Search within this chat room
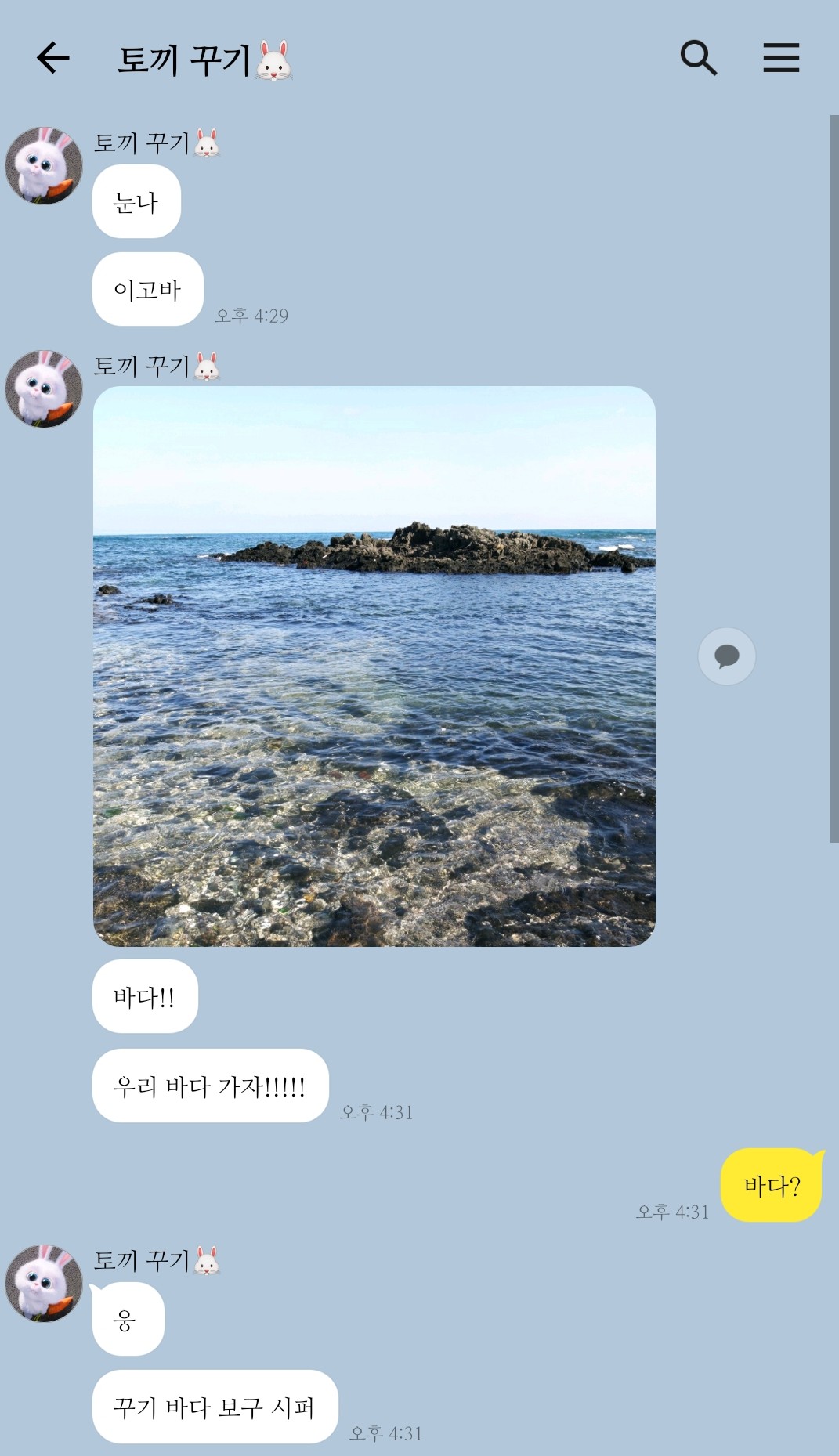 [x=698, y=58]
